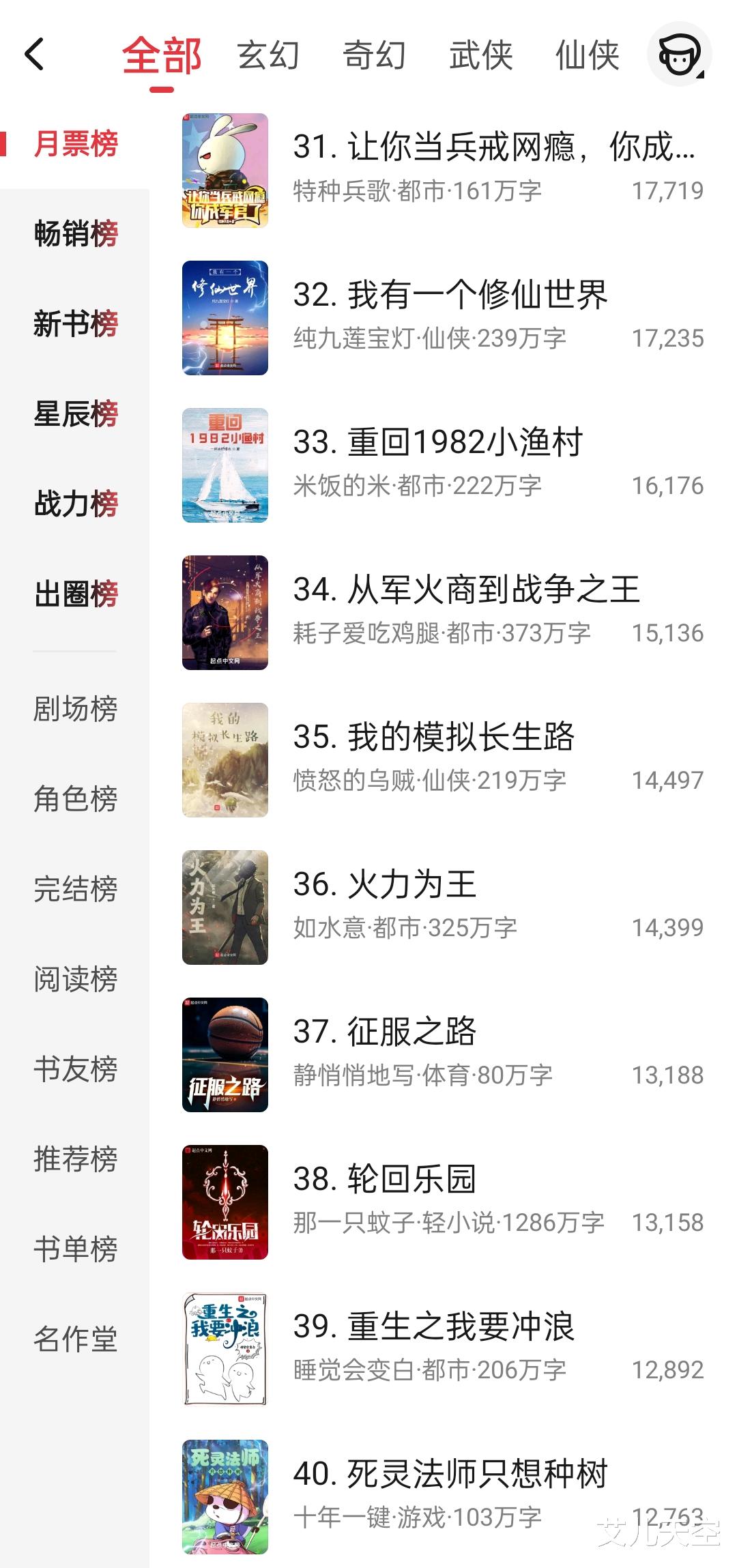Switch to the 玄幻 category tab
The image size is (737, 1568).
tap(268, 55)
